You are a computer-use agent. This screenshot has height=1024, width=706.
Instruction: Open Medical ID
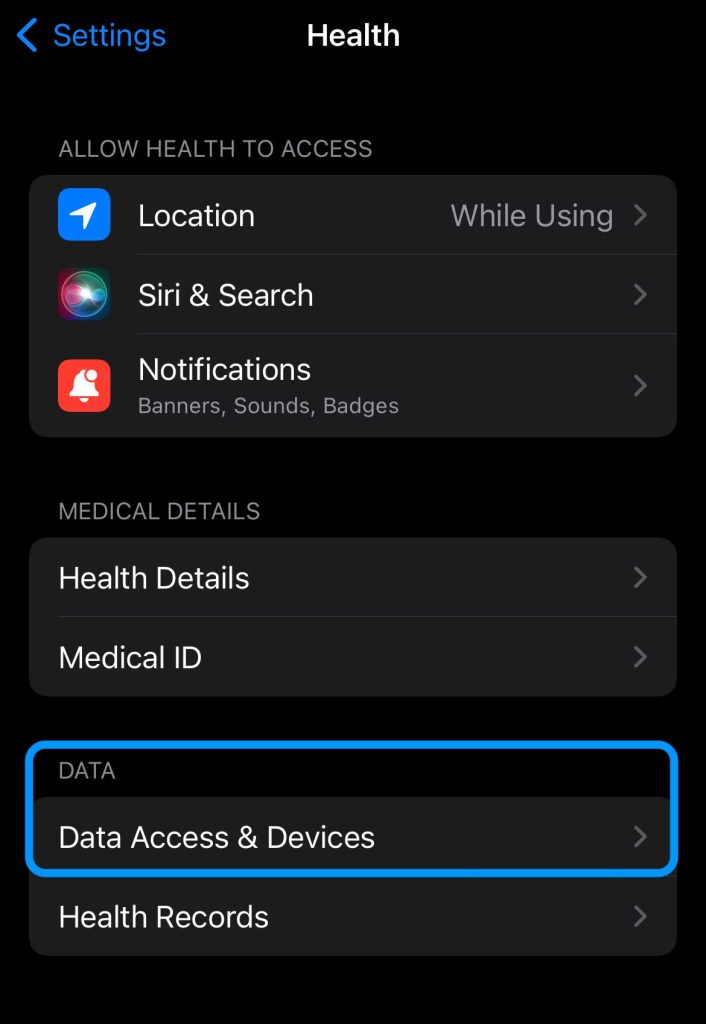tap(352, 657)
